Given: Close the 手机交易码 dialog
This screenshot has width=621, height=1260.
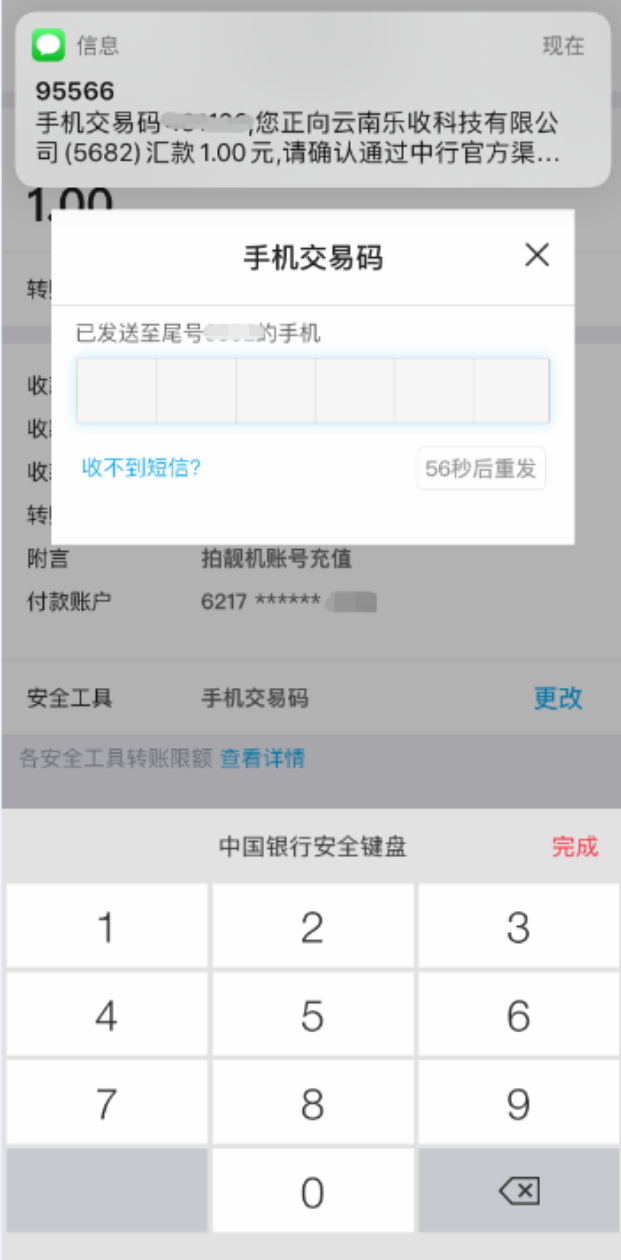Looking at the screenshot, I should pos(537,255).
